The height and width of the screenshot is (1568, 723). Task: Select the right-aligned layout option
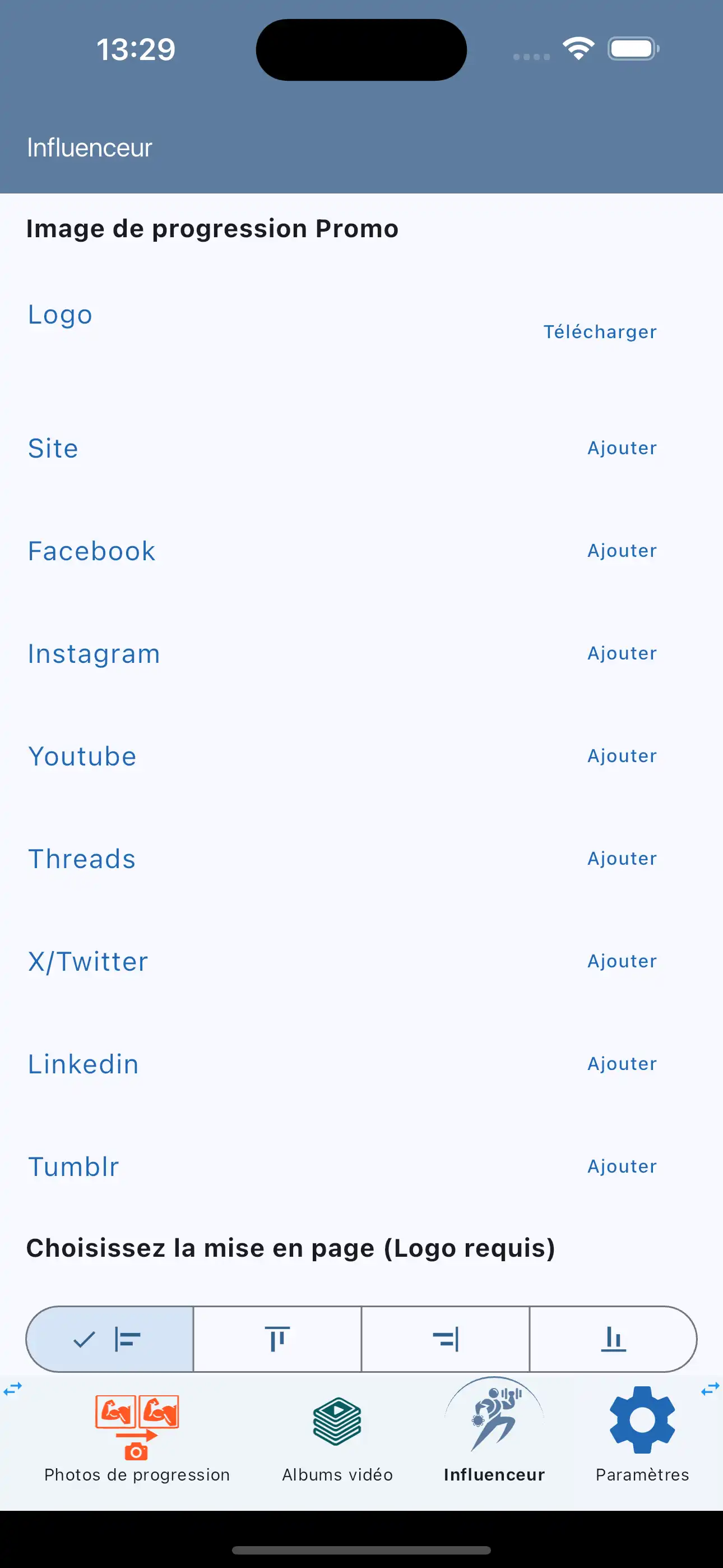(x=446, y=1339)
